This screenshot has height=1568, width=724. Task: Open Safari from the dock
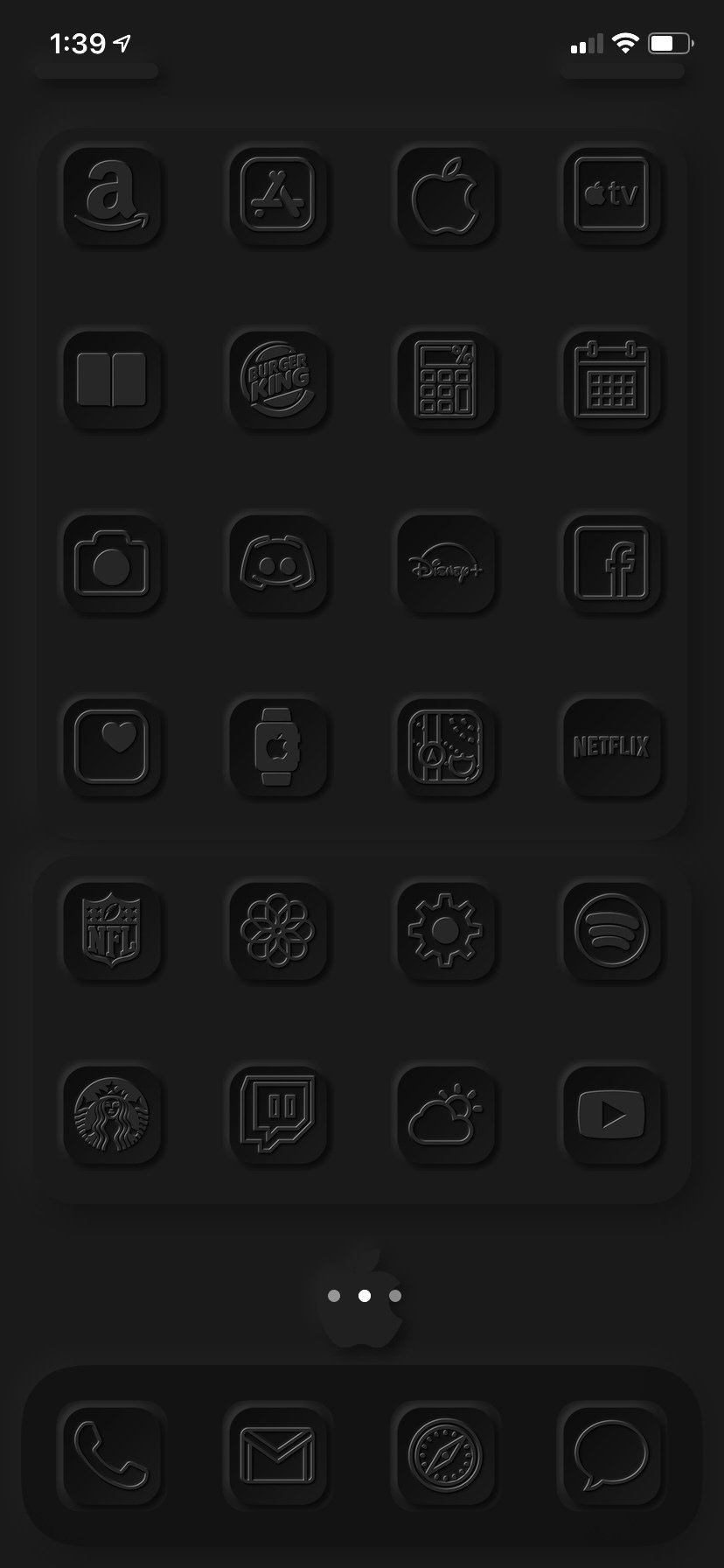(443, 1454)
